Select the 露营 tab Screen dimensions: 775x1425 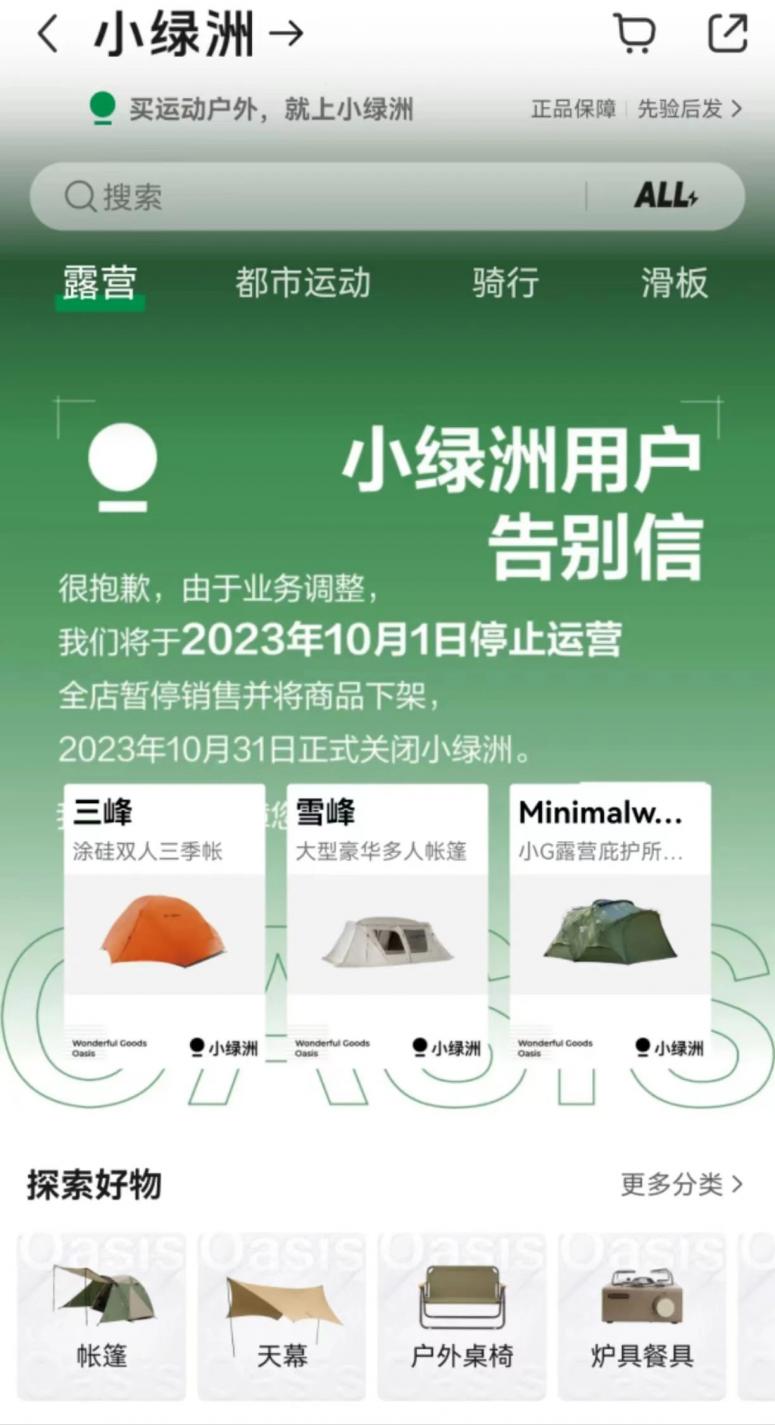(99, 283)
